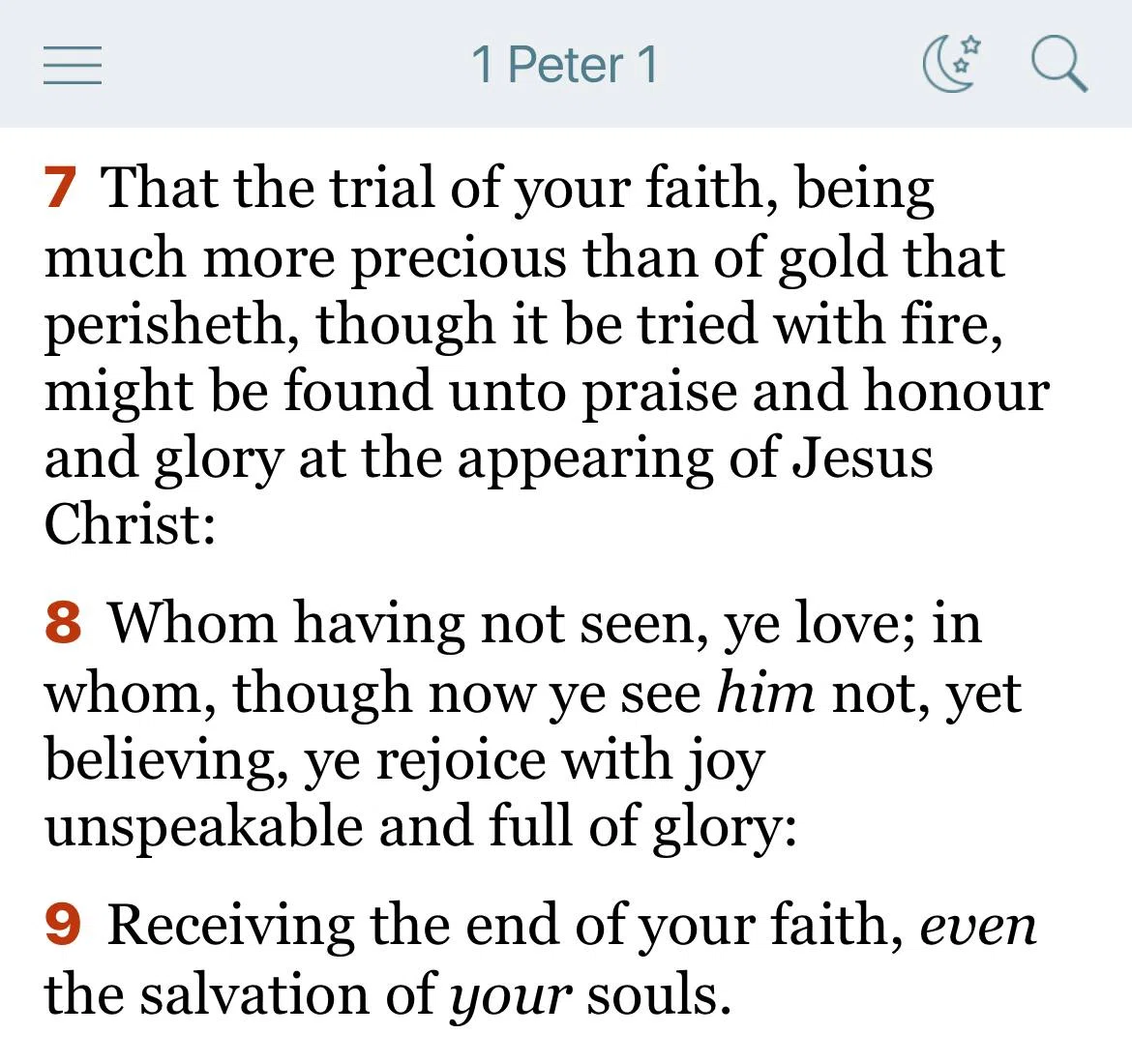Open the 1 Peter 1 chapter selector
The image size is (1132, 1064).
[565, 65]
